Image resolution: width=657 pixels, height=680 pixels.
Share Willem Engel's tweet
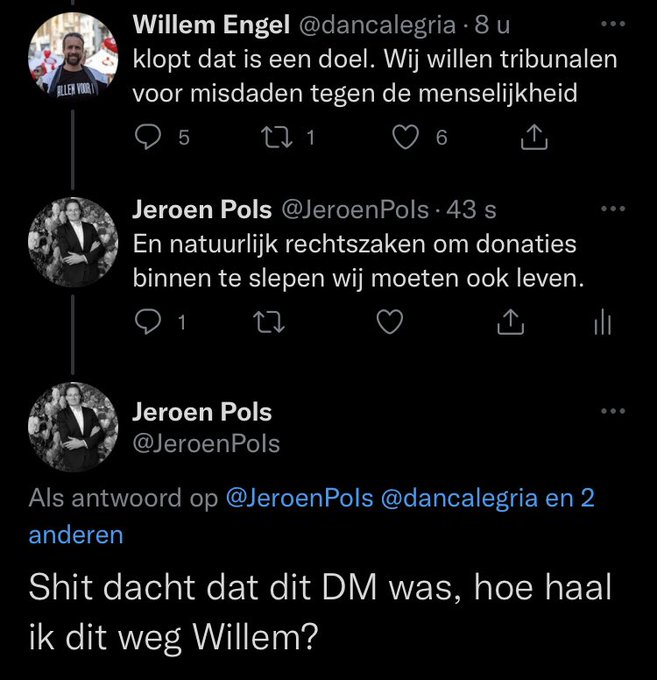536,139
